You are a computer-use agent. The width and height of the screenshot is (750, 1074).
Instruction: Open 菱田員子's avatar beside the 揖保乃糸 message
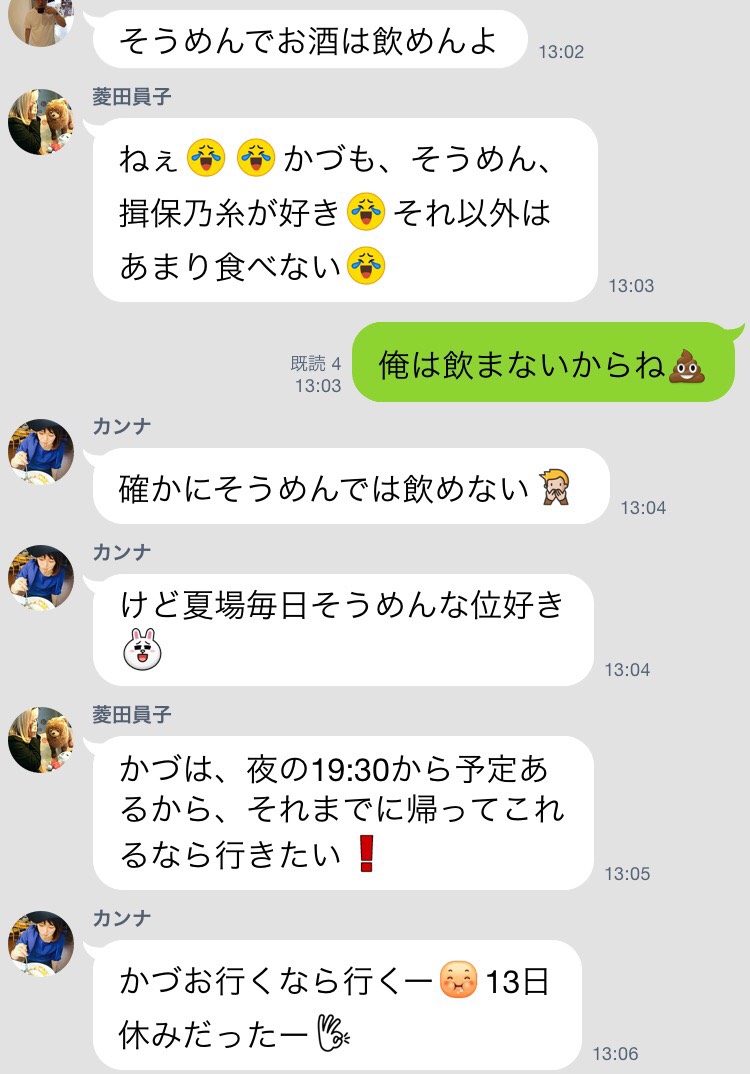(x=41, y=121)
